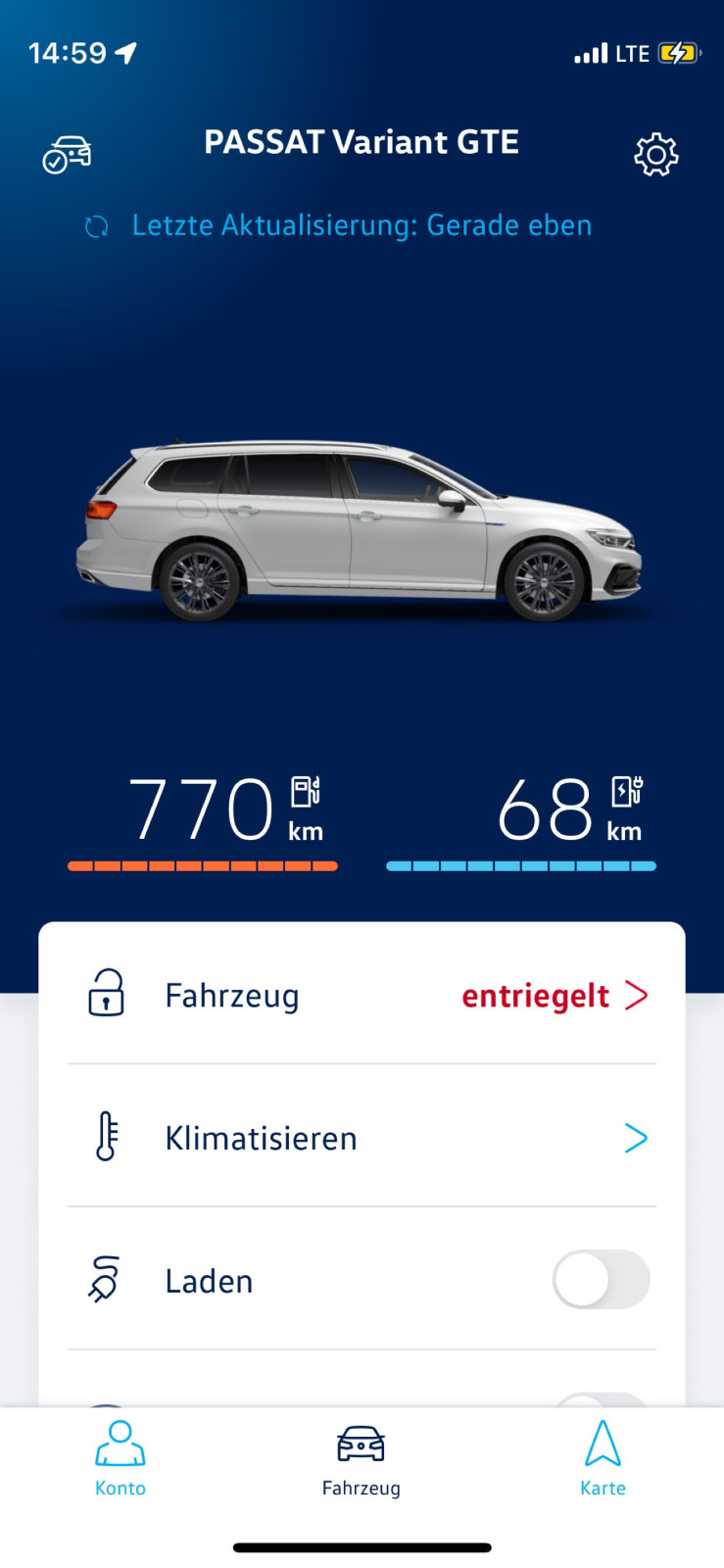Tap Letzte Aktualisierung to refresh
Screen dimensions: 724x1568
coord(362,225)
